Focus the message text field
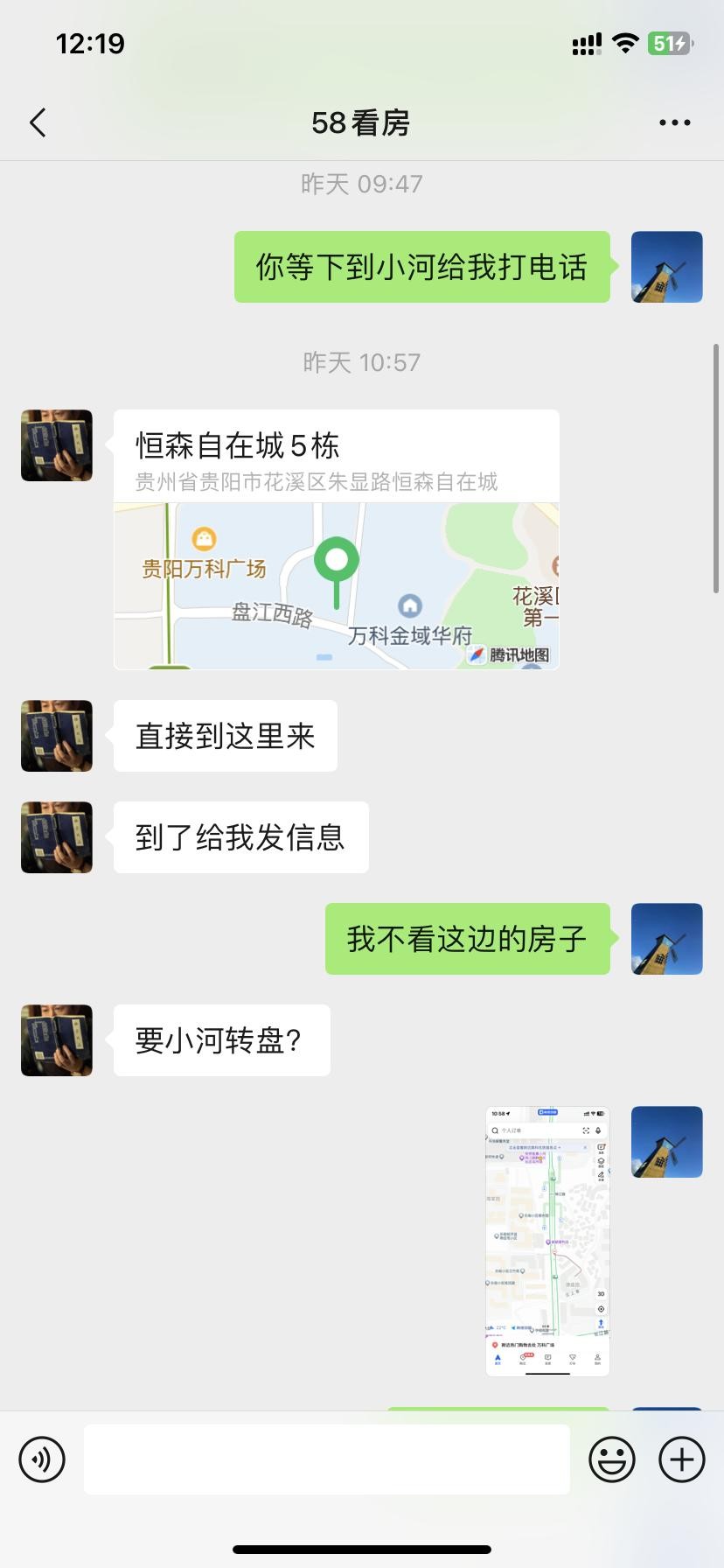The height and width of the screenshot is (1568, 724). (326, 1459)
